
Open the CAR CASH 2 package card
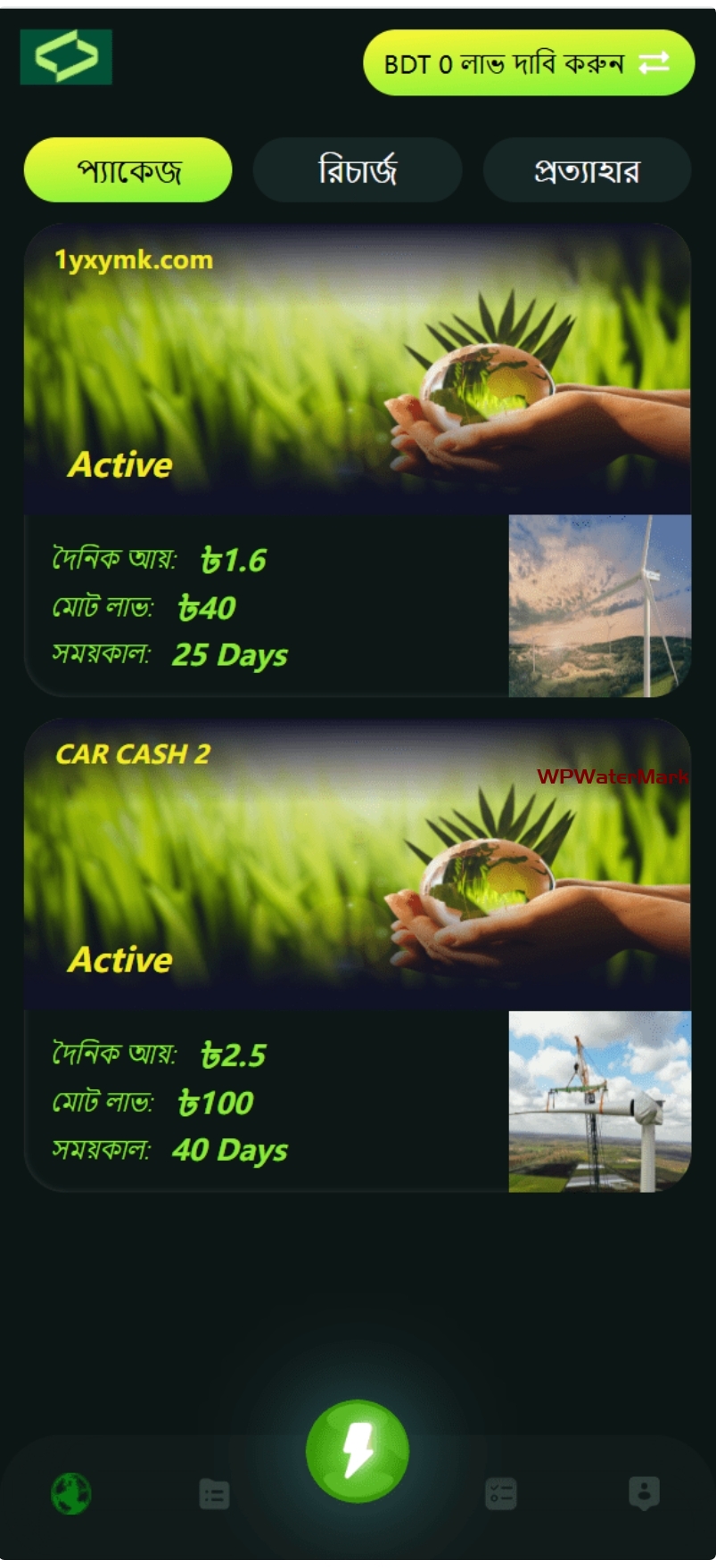coord(357,954)
